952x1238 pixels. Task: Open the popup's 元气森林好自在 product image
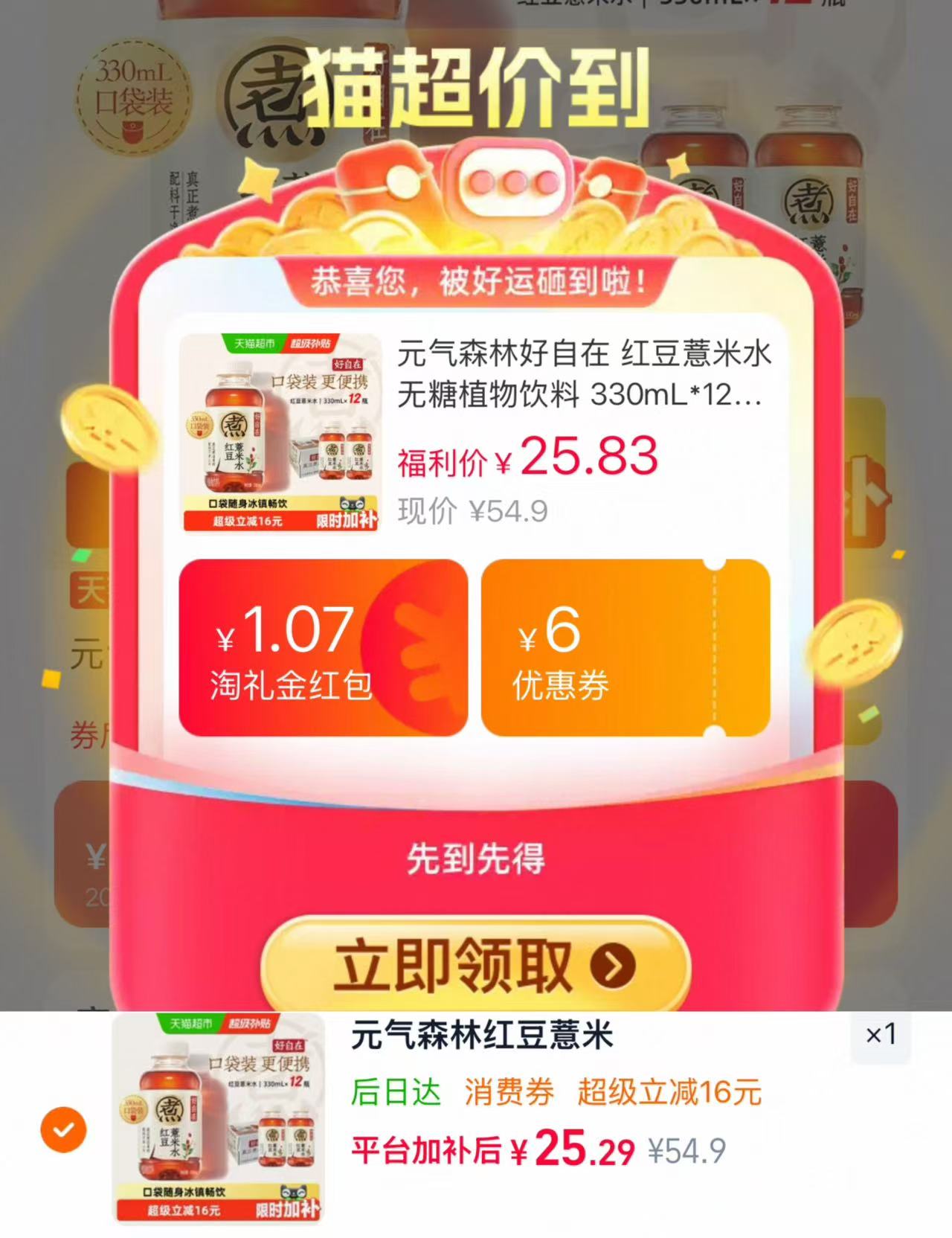point(280,432)
